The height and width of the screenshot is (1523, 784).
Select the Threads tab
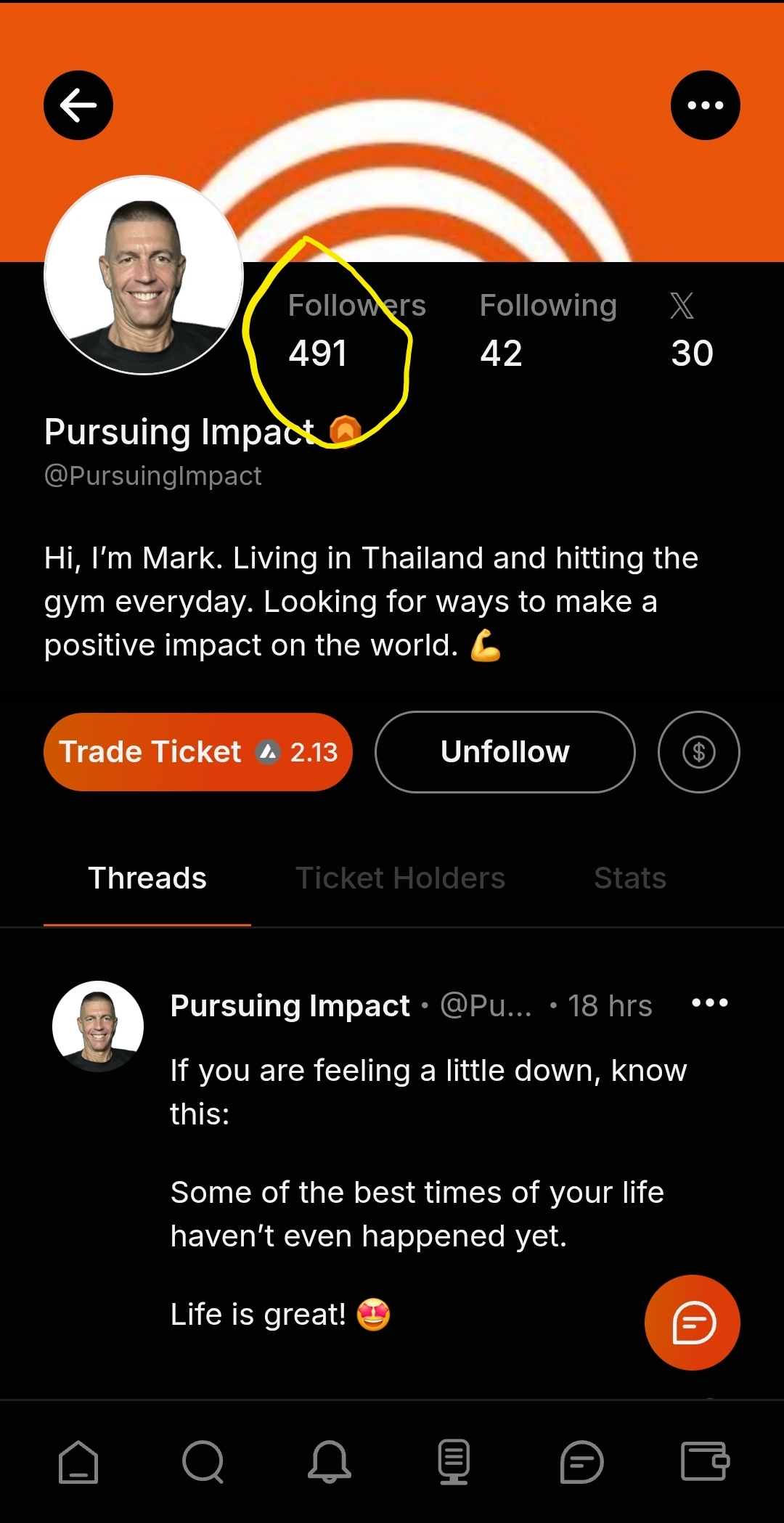[147, 878]
